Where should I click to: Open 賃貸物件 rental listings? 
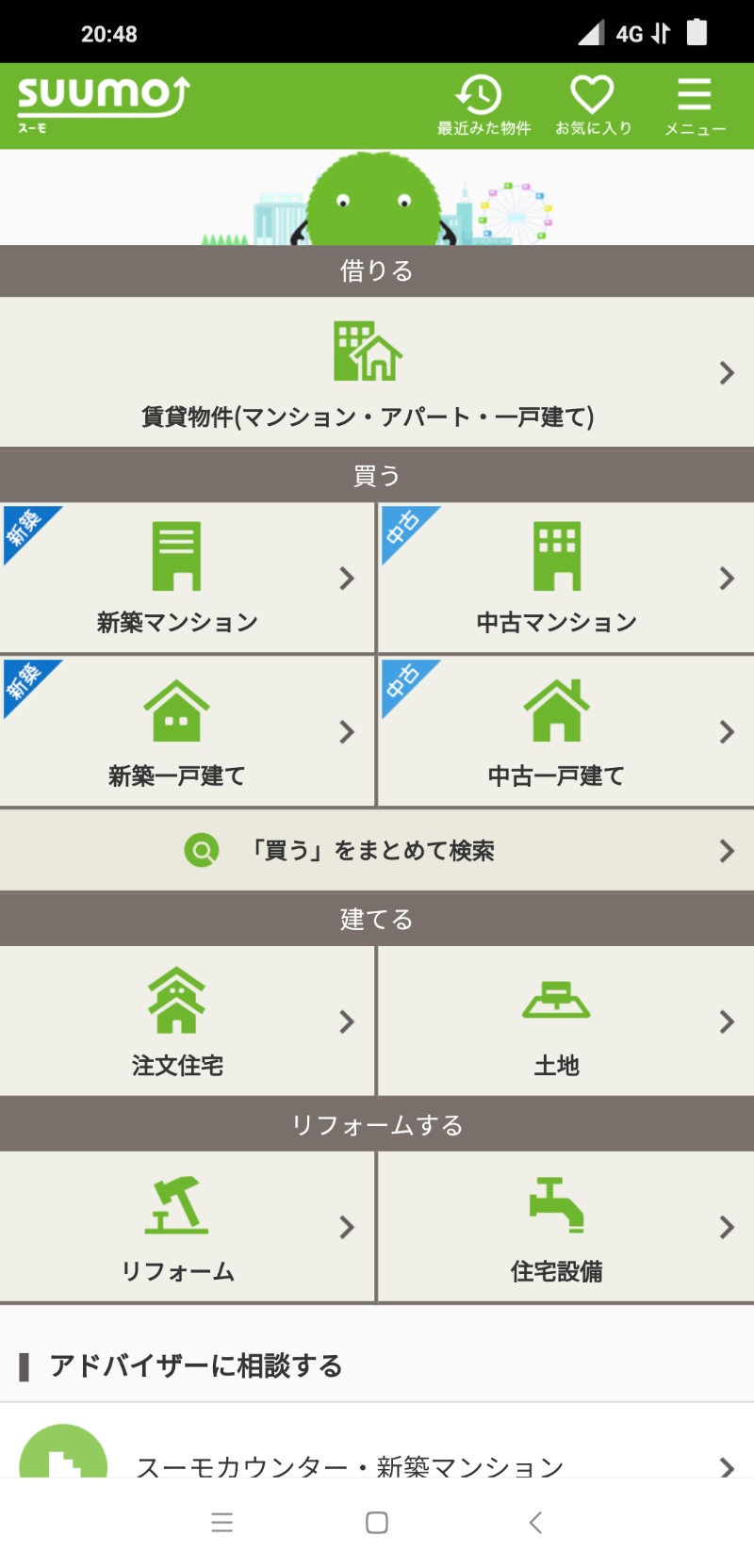(377, 373)
